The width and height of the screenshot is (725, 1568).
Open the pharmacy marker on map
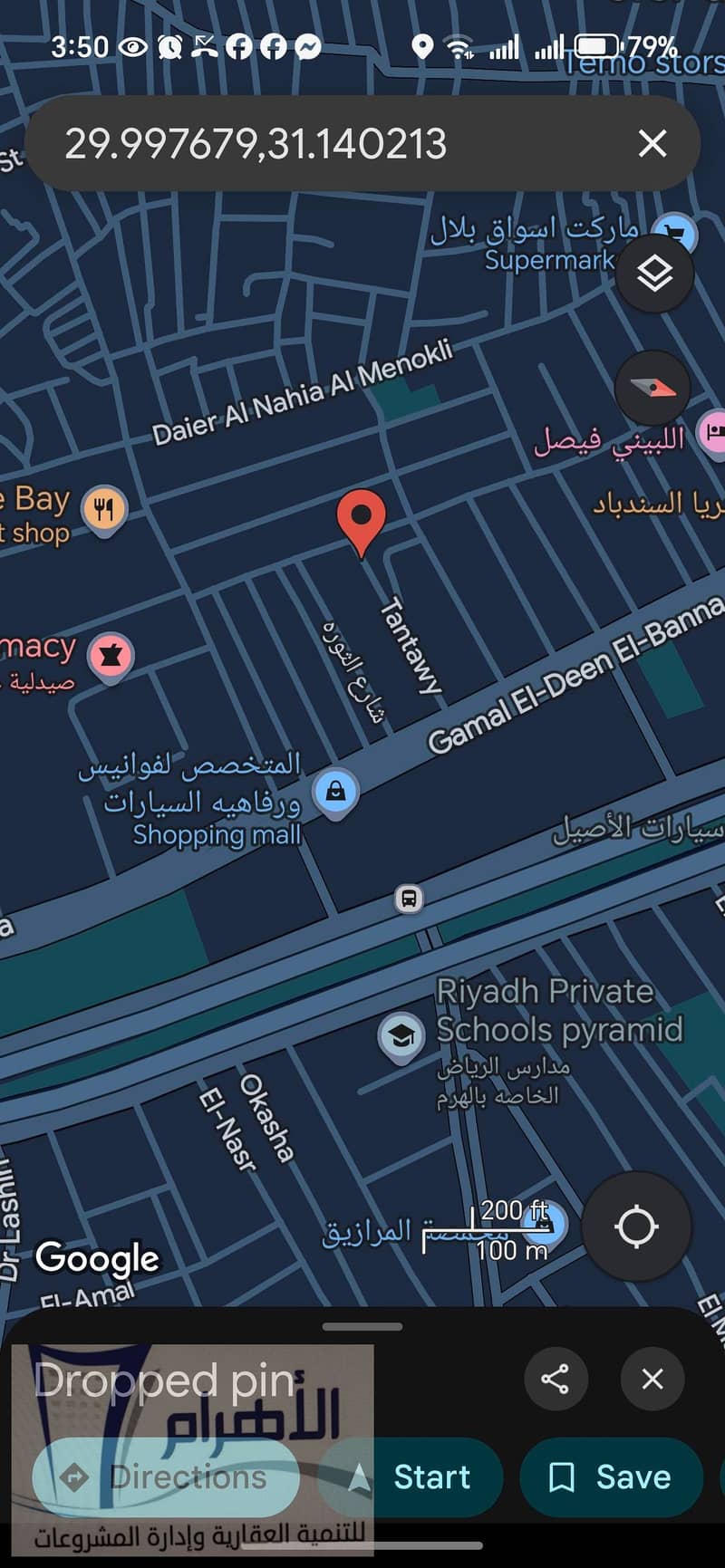point(111,654)
